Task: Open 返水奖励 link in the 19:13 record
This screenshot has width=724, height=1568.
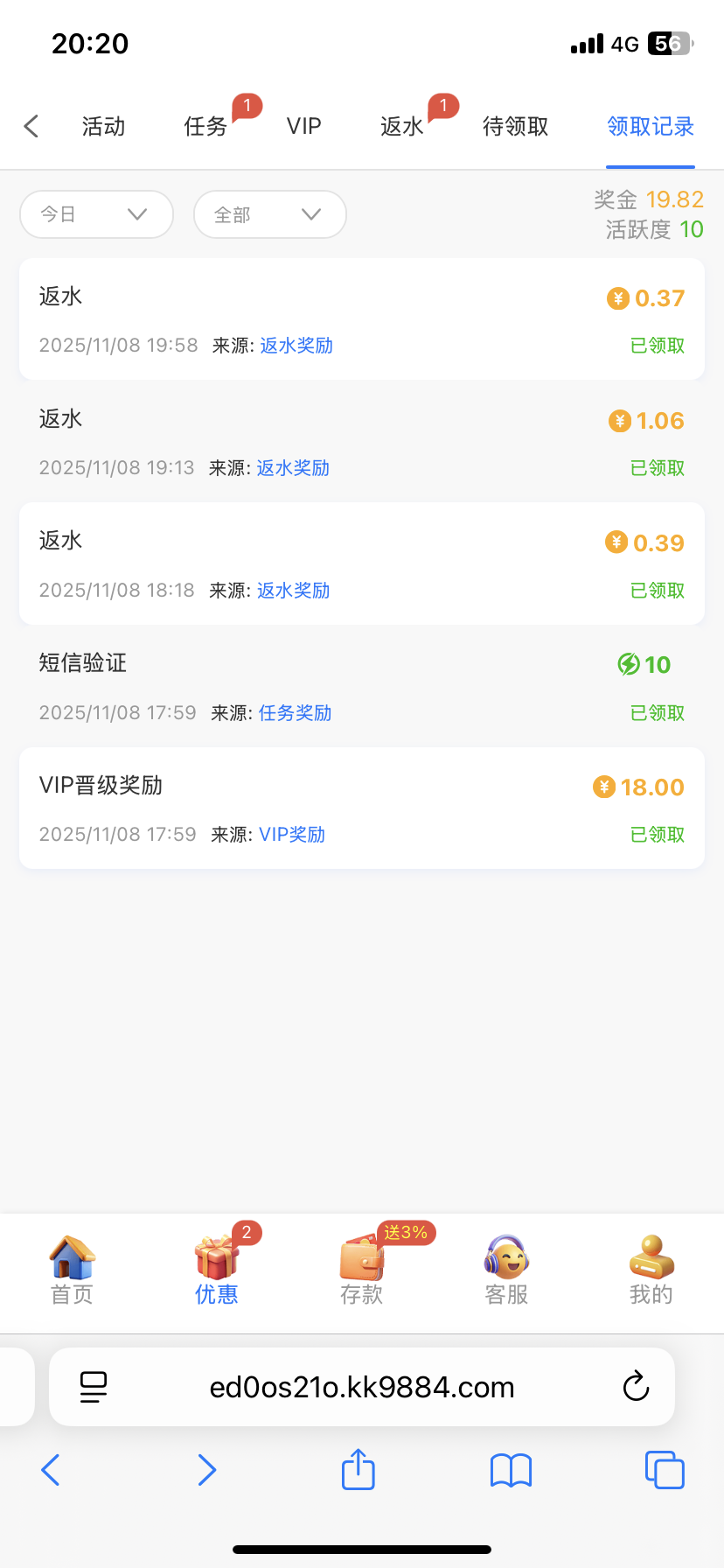Action: coord(293,468)
